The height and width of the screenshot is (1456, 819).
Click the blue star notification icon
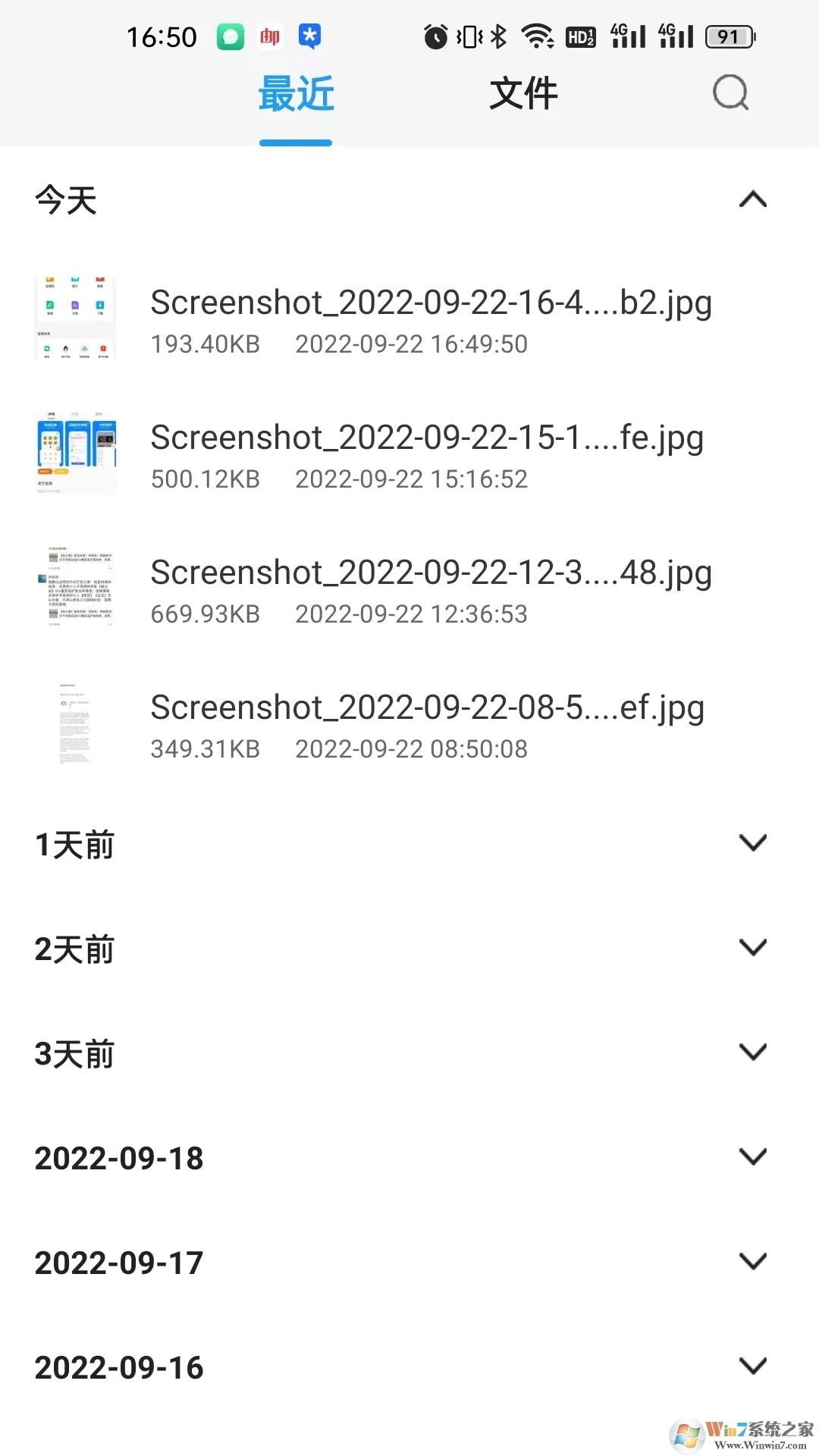point(309,35)
